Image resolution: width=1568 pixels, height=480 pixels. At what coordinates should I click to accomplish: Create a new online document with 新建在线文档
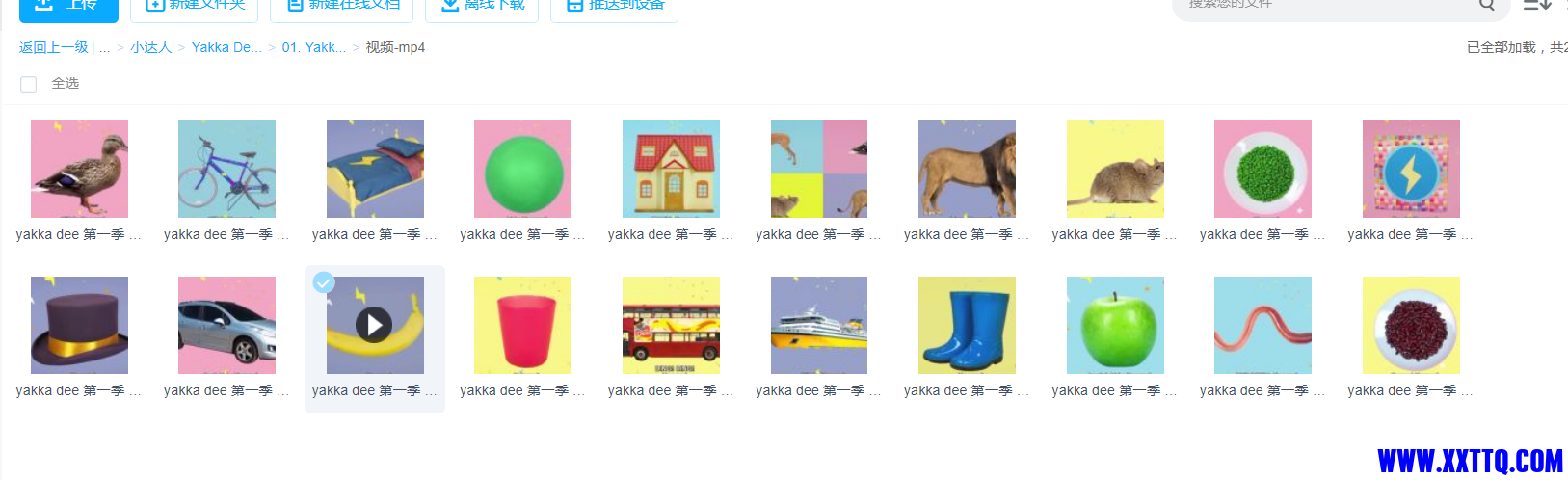[341, 6]
